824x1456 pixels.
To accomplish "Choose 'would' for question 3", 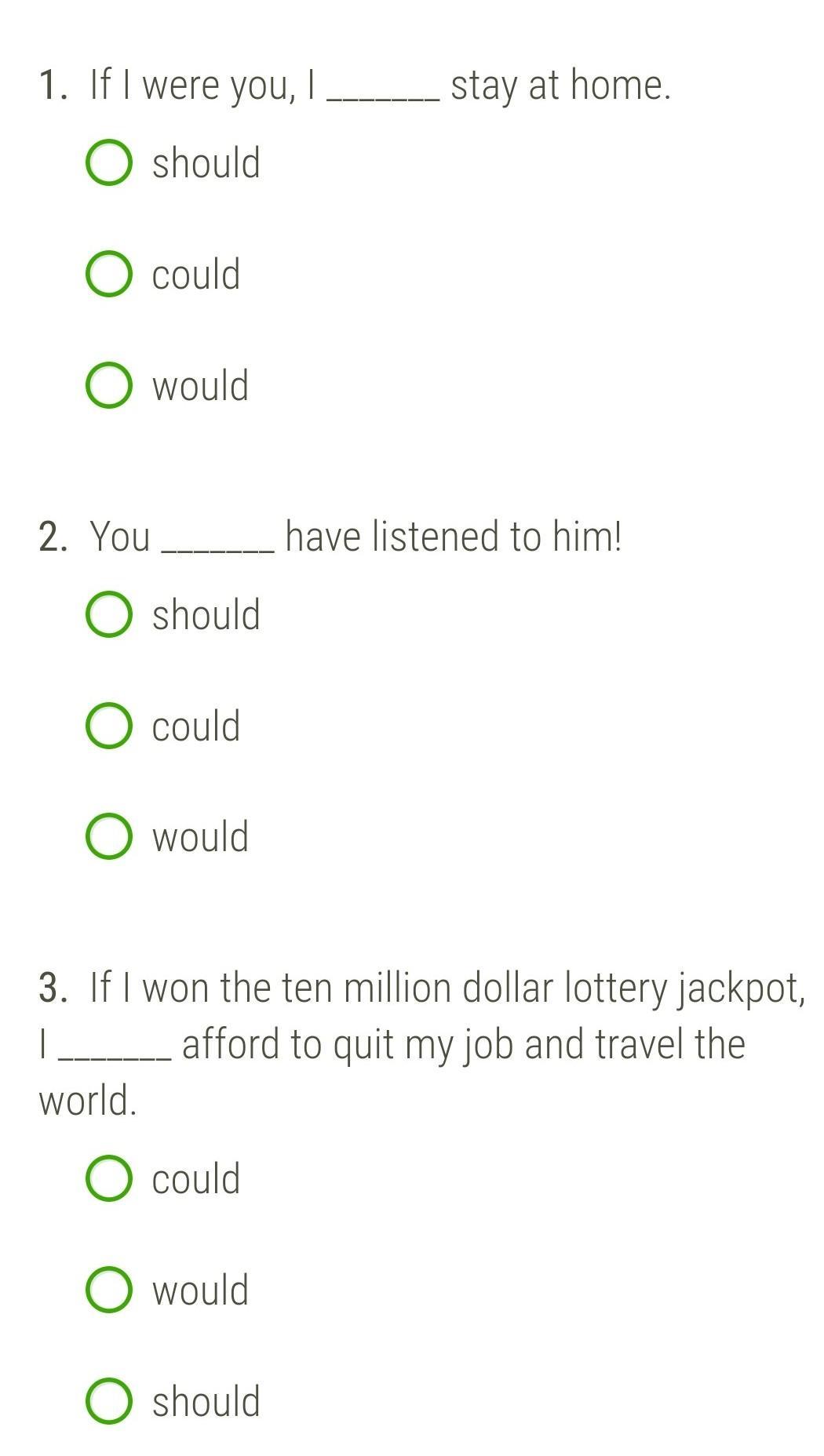I will 108,1290.
